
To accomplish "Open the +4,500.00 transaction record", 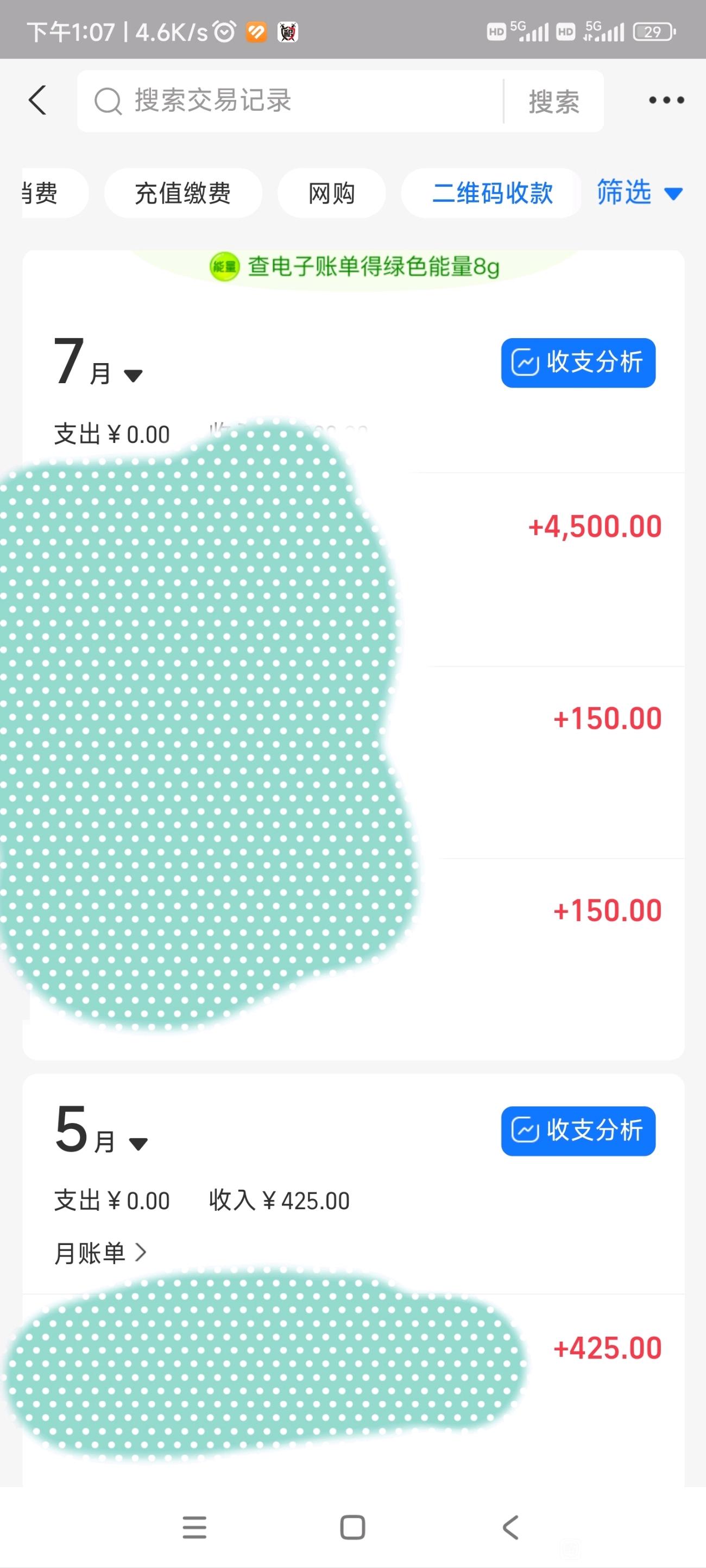I will pyautogui.click(x=354, y=570).
